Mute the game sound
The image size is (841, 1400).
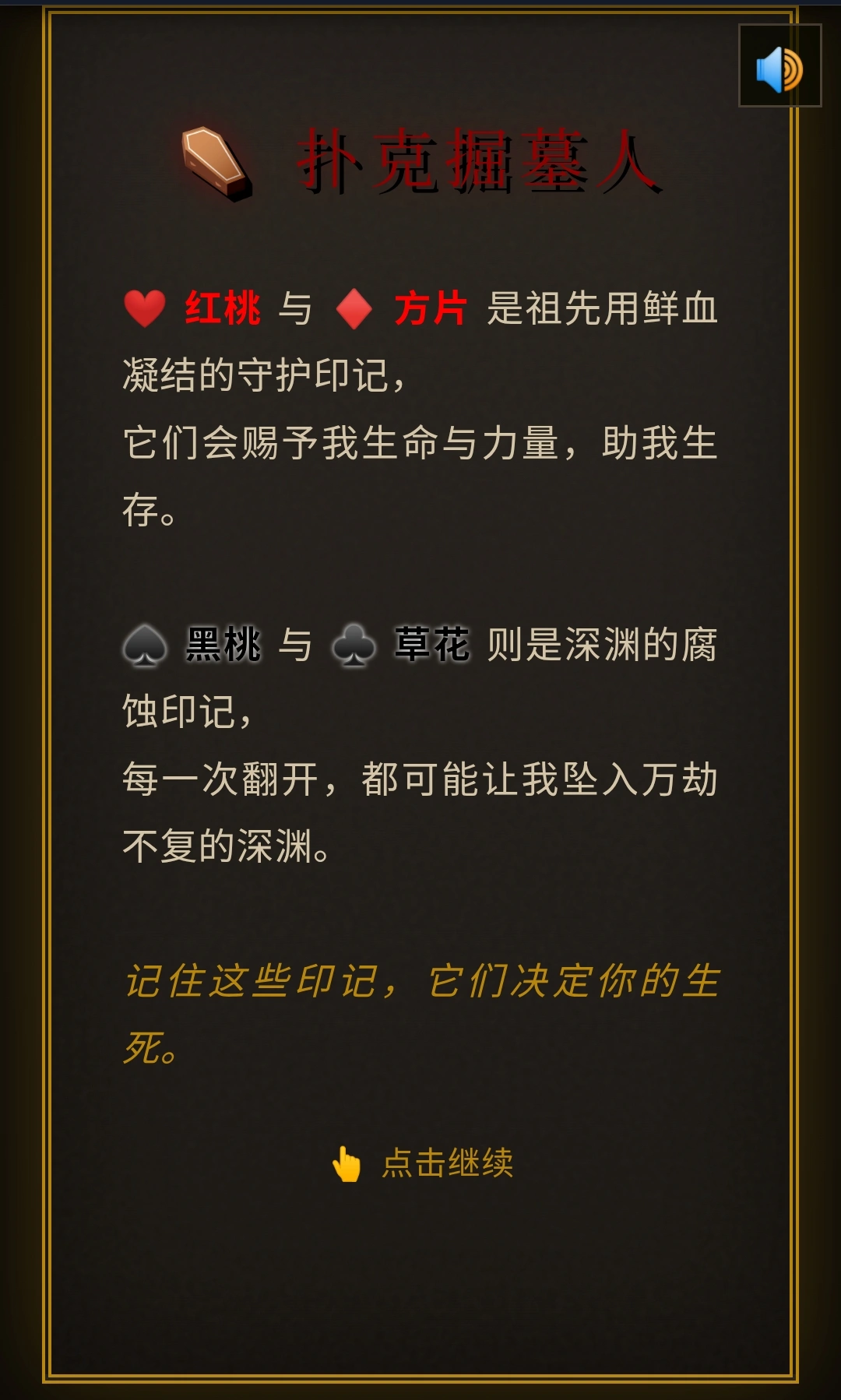coord(779,65)
